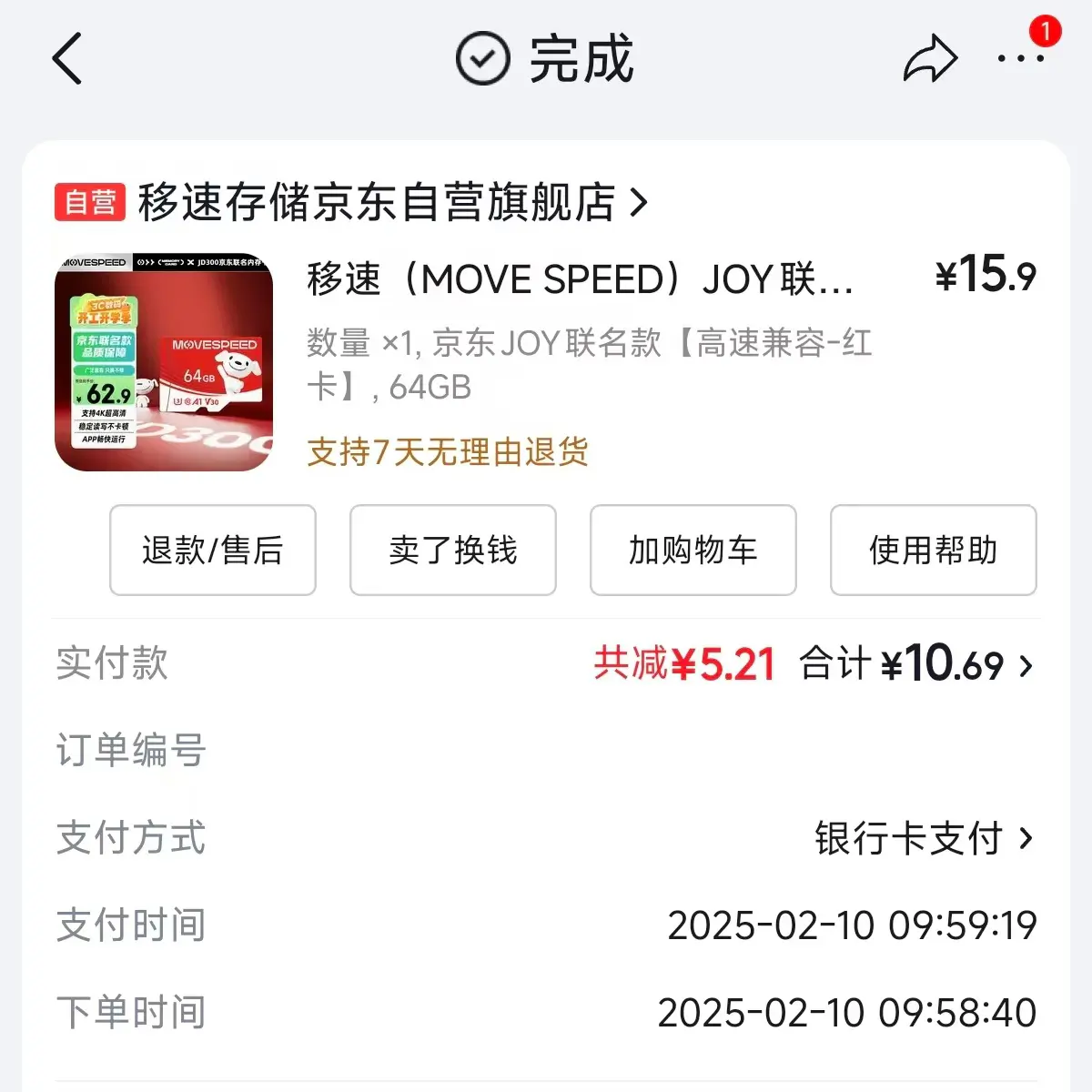The image size is (1092, 1092).
Task: Open the three-dot overflow menu
Action: click(1020, 59)
